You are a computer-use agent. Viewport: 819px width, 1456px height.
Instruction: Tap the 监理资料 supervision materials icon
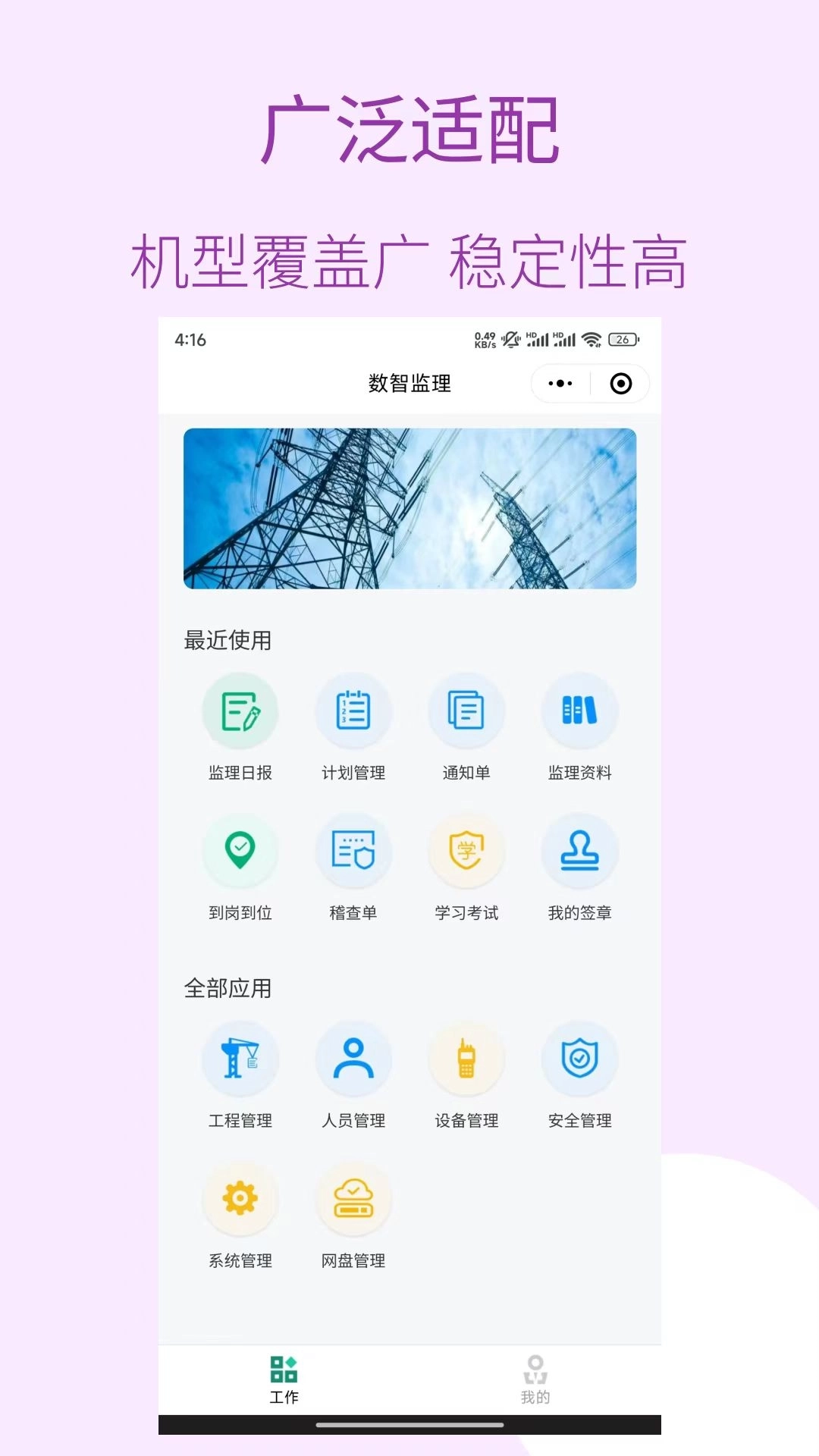(x=579, y=711)
